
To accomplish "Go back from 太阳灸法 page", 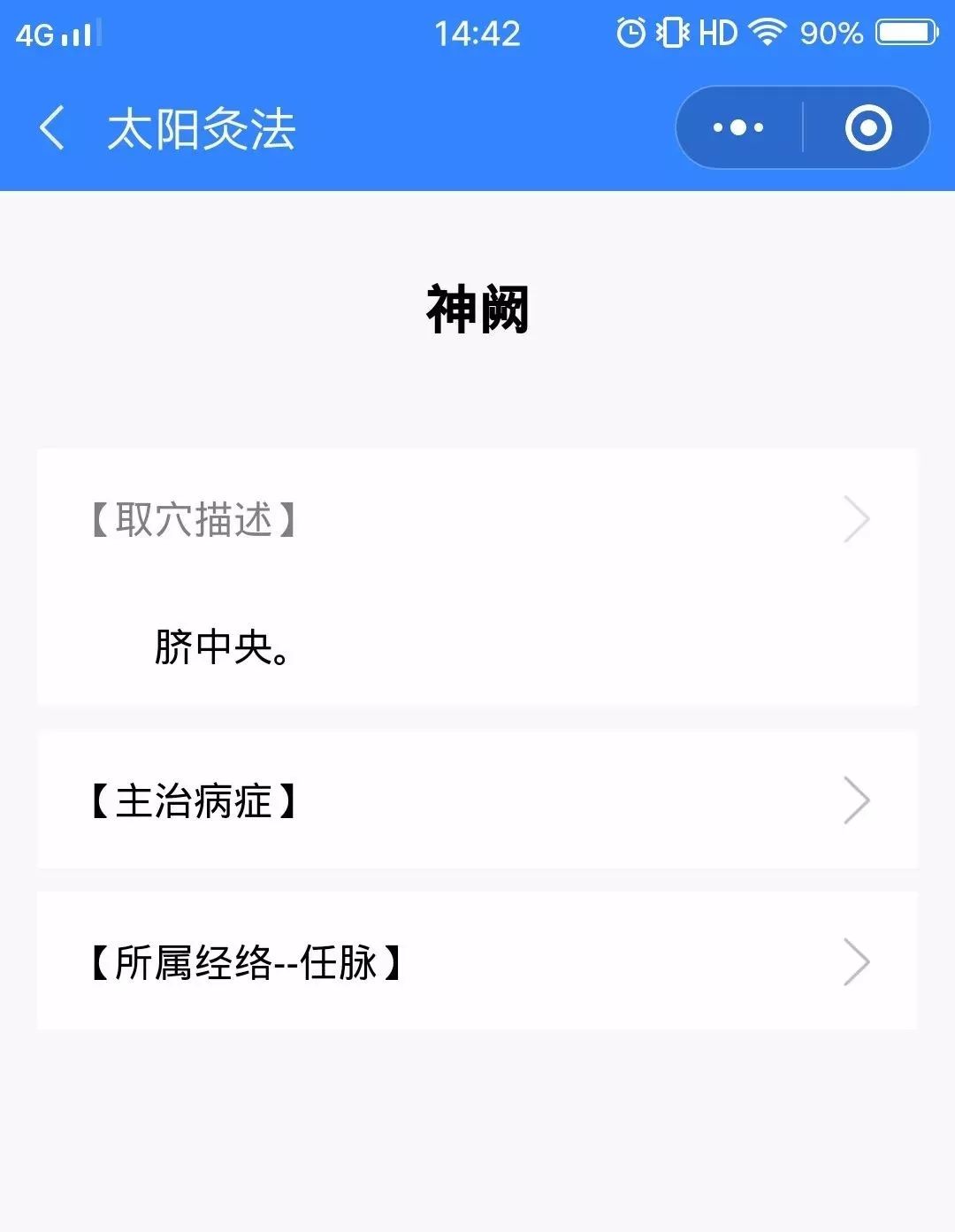I will [53, 128].
